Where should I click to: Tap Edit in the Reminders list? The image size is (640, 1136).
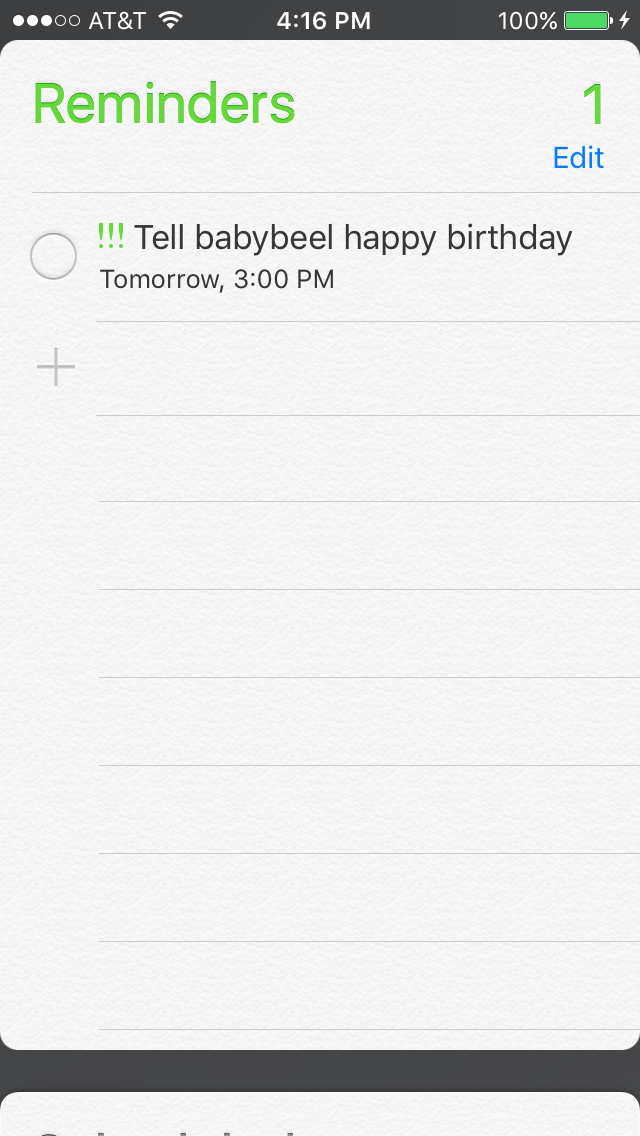(578, 158)
